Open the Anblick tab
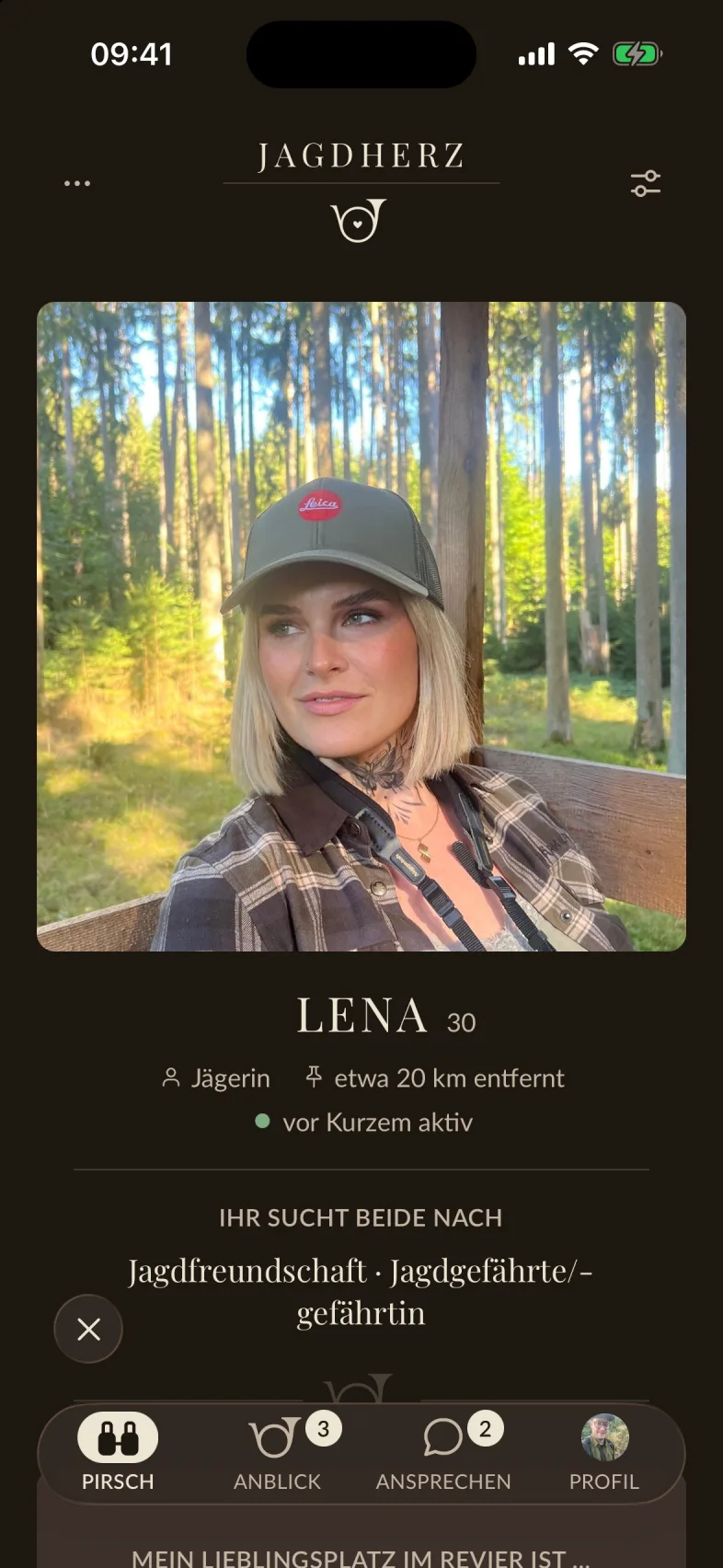The image size is (723, 1568). tap(278, 1453)
